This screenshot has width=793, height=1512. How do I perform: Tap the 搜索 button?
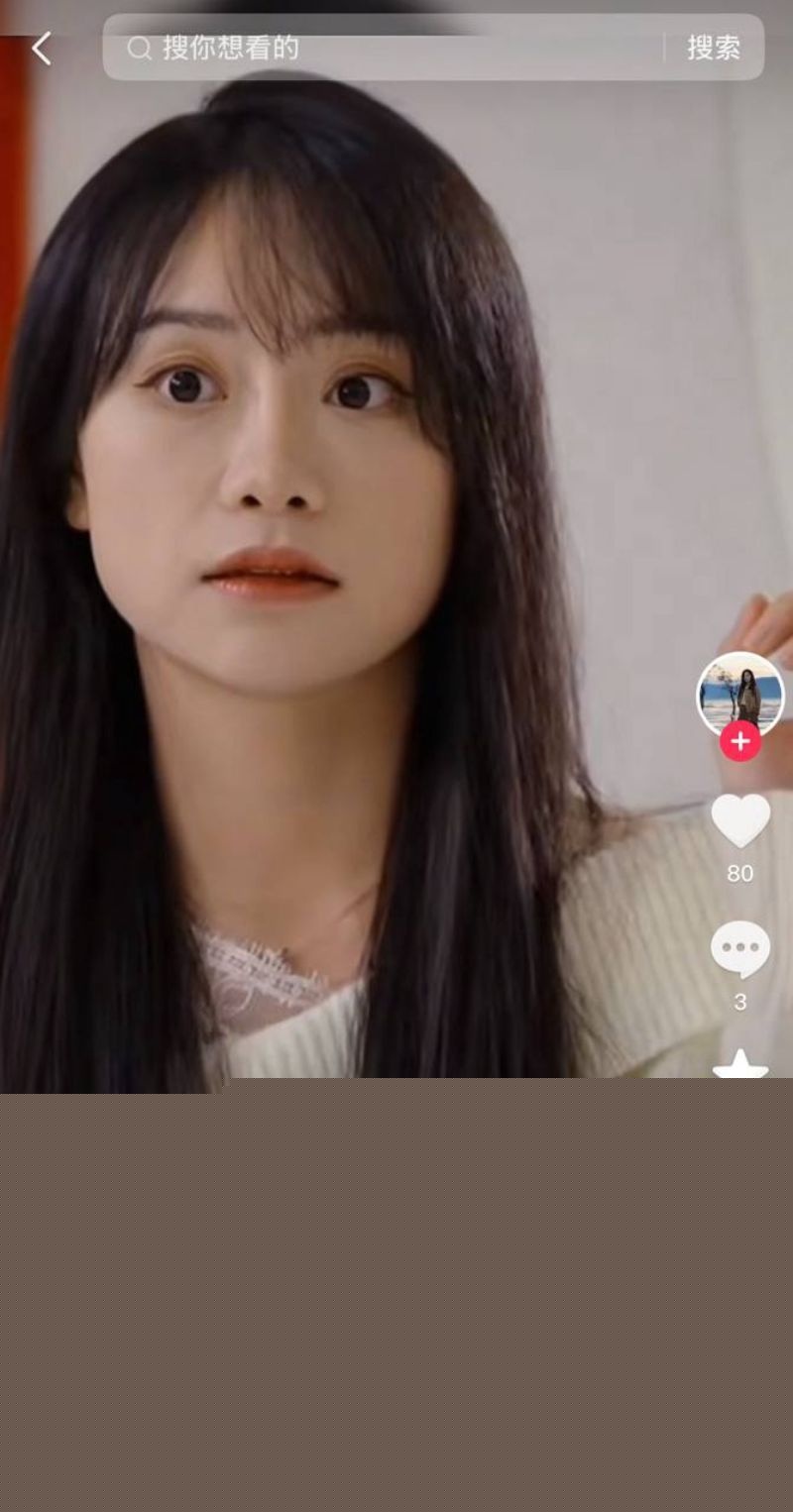[714, 48]
